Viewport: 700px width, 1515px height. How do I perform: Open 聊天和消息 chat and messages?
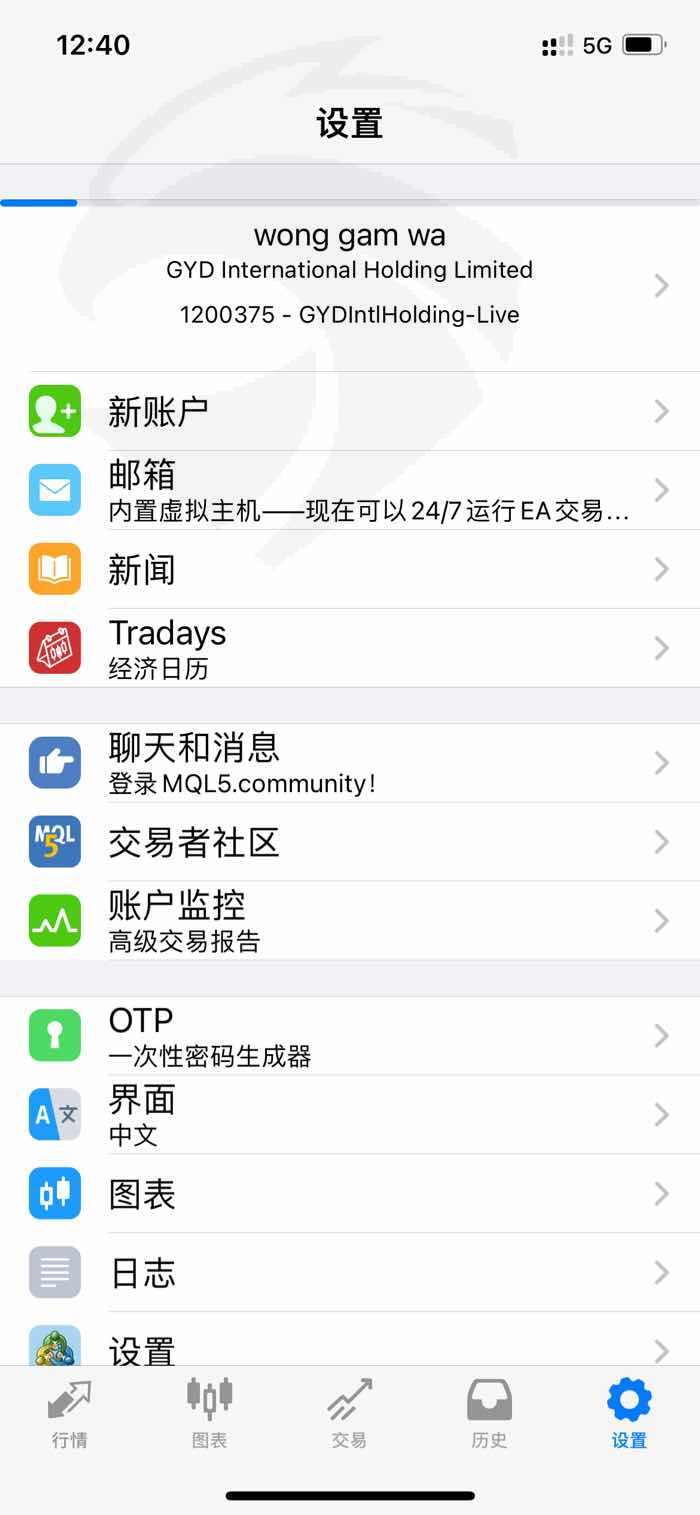350,763
